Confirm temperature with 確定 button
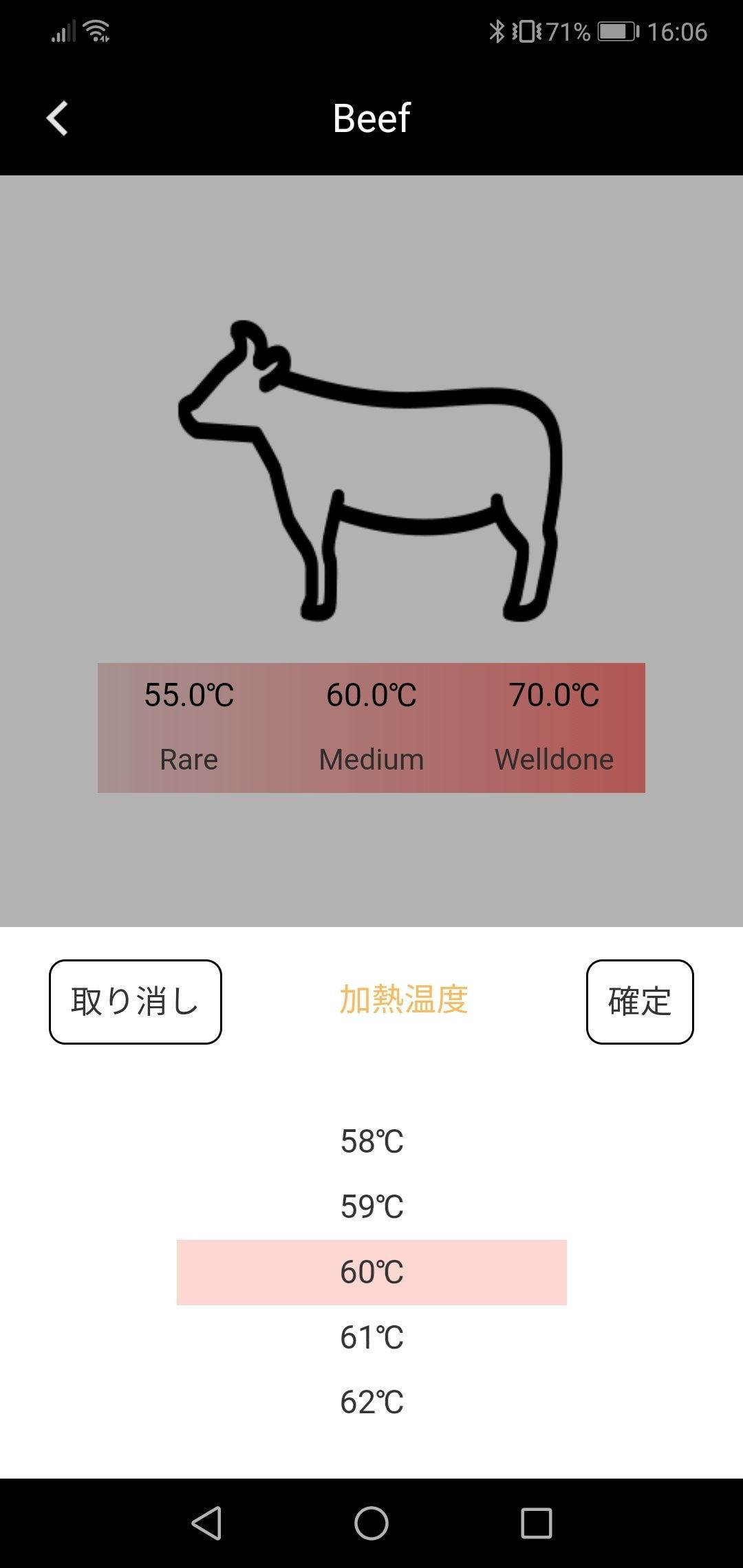Image resolution: width=743 pixels, height=1568 pixels. point(640,1001)
